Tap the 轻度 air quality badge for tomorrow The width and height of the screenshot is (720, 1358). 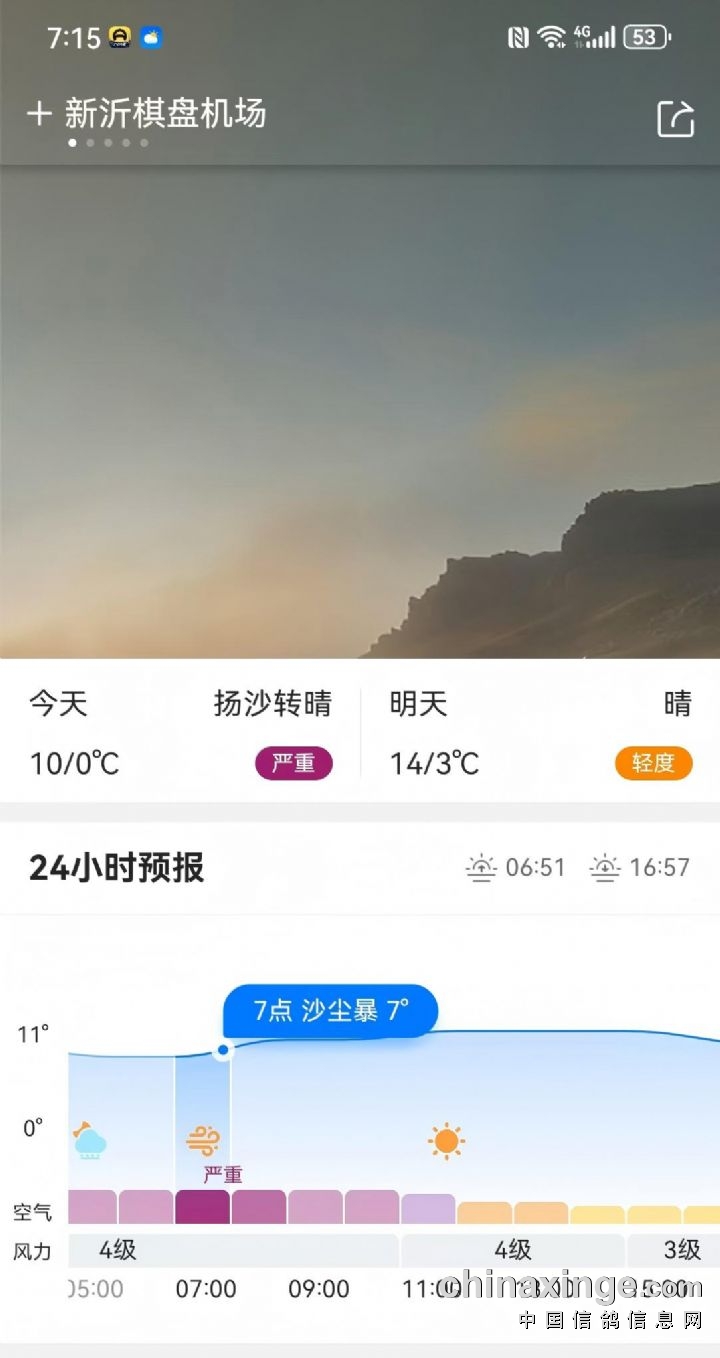(653, 764)
